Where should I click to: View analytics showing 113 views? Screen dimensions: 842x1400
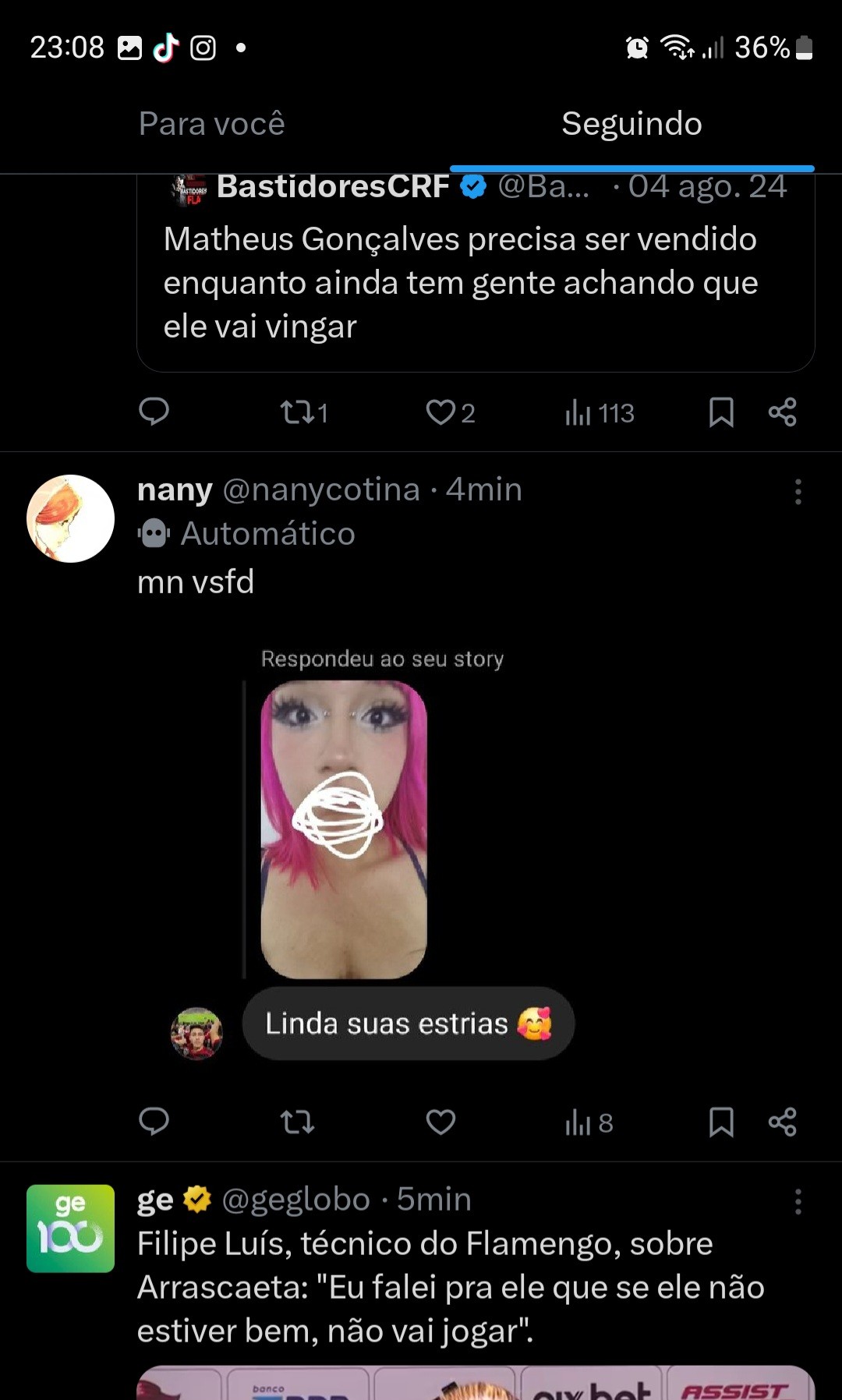point(599,412)
